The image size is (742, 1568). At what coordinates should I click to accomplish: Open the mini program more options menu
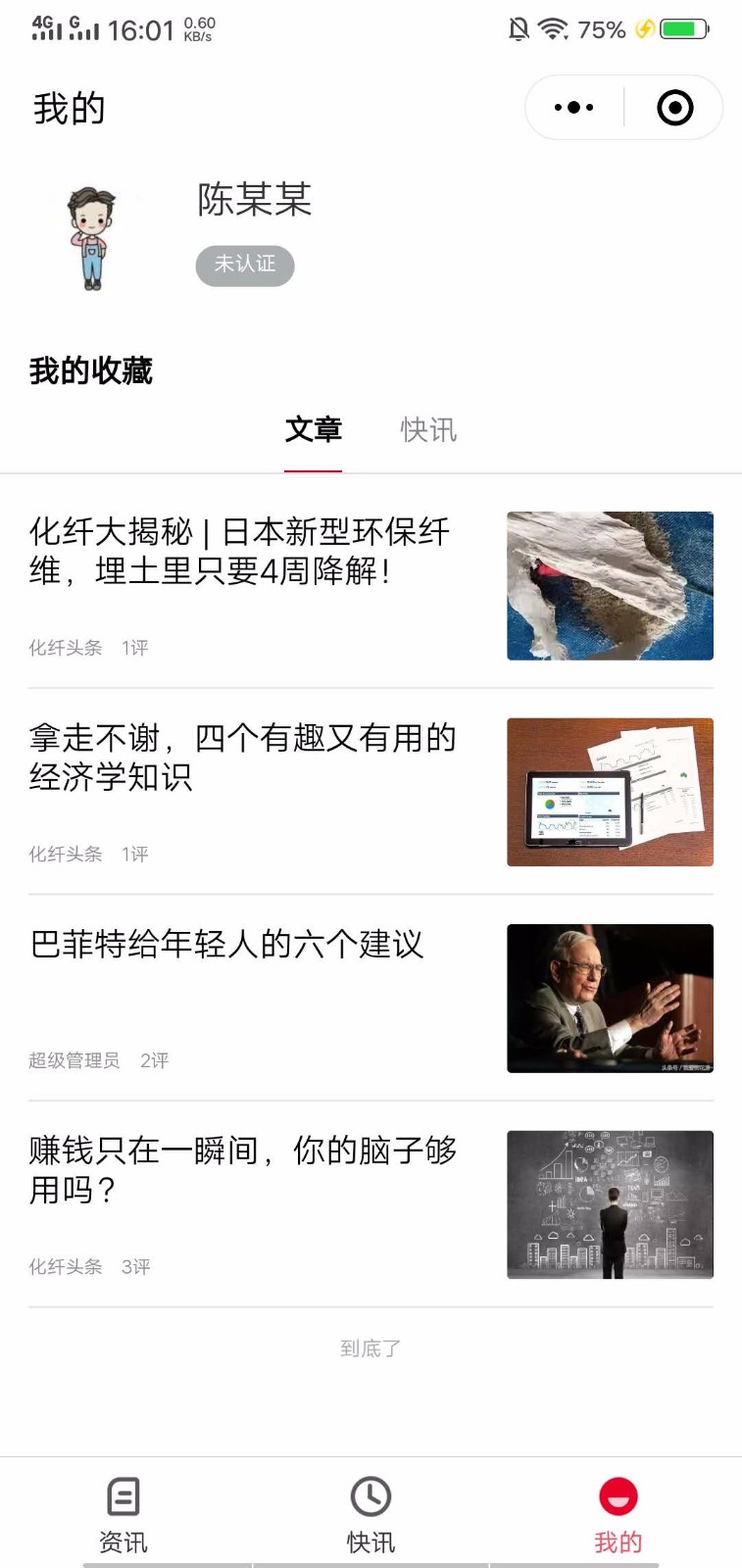click(574, 108)
